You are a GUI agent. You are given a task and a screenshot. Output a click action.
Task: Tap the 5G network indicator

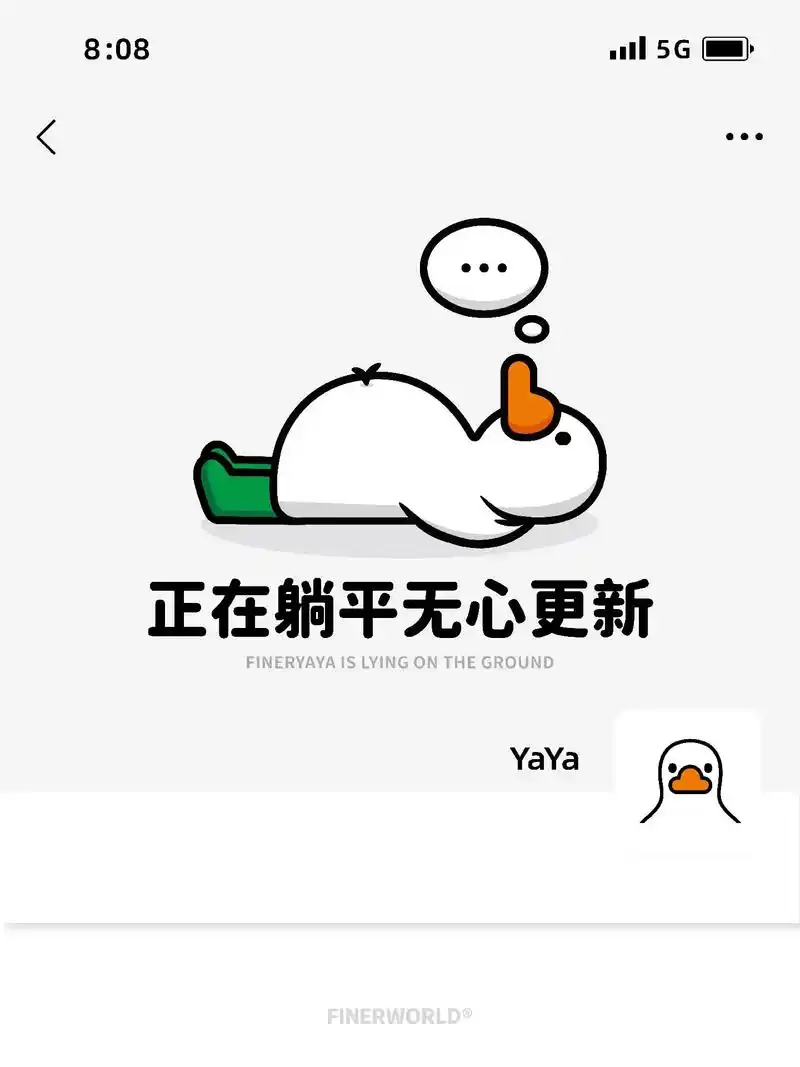[x=674, y=48]
